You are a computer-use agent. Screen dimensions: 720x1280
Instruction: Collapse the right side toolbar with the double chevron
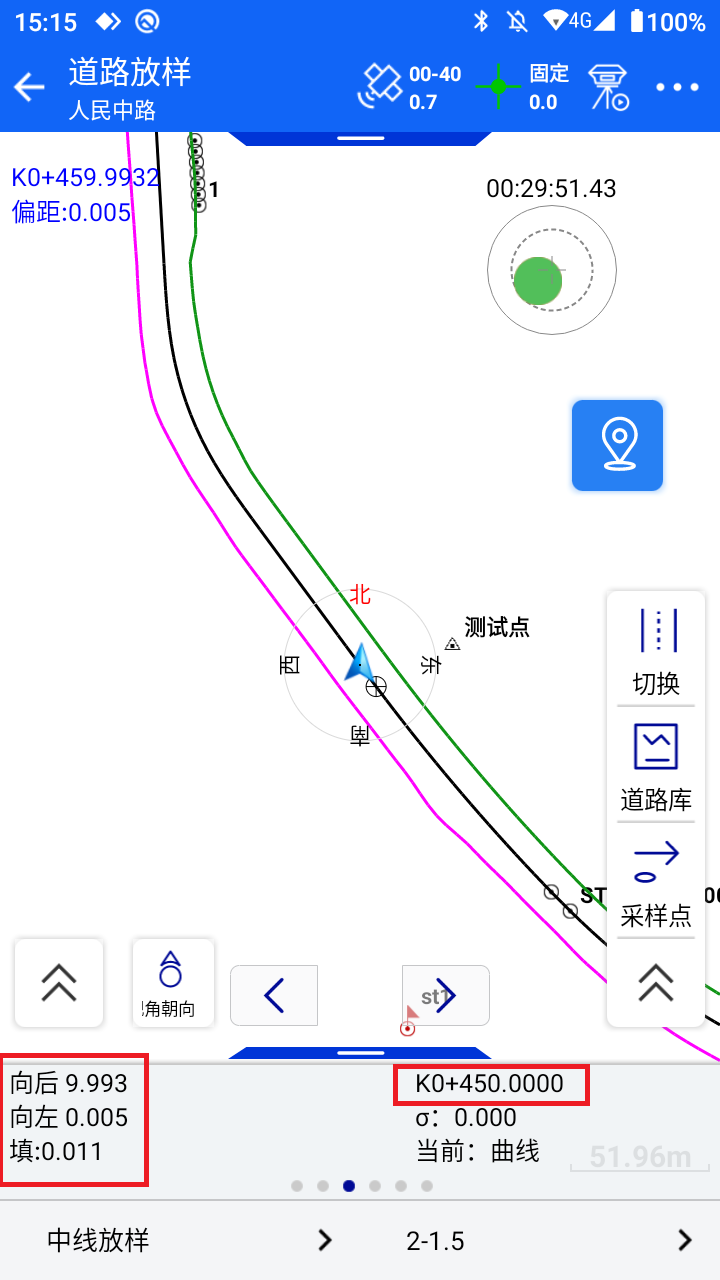coord(656,983)
